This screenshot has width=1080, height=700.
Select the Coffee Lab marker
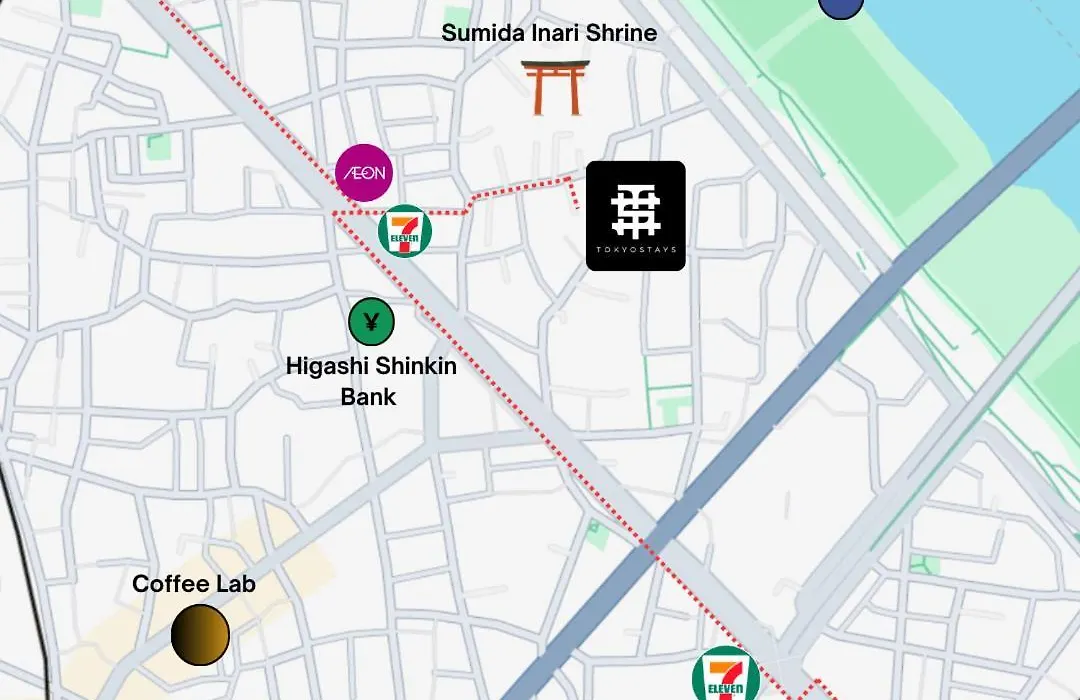(200, 635)
